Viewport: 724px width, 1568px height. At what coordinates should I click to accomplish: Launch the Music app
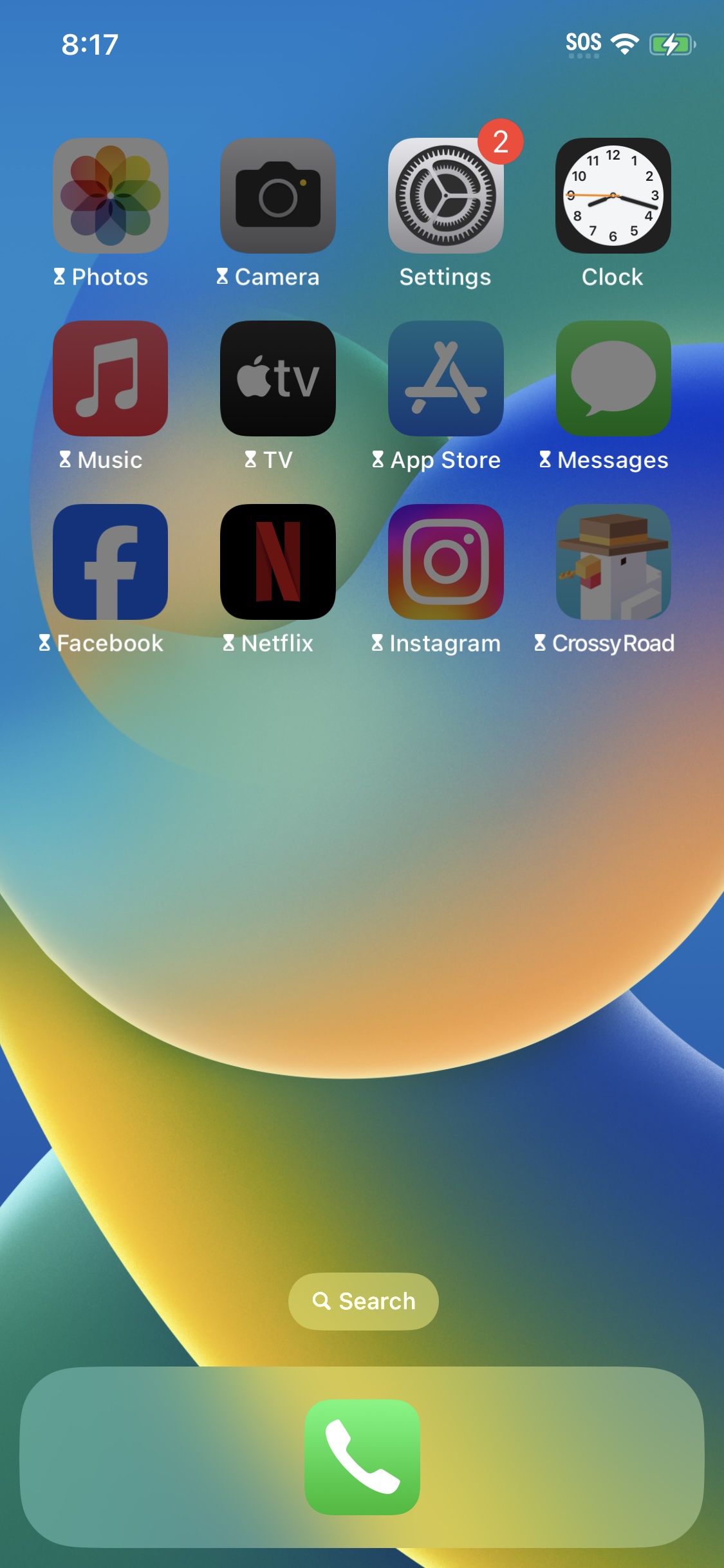110,378
